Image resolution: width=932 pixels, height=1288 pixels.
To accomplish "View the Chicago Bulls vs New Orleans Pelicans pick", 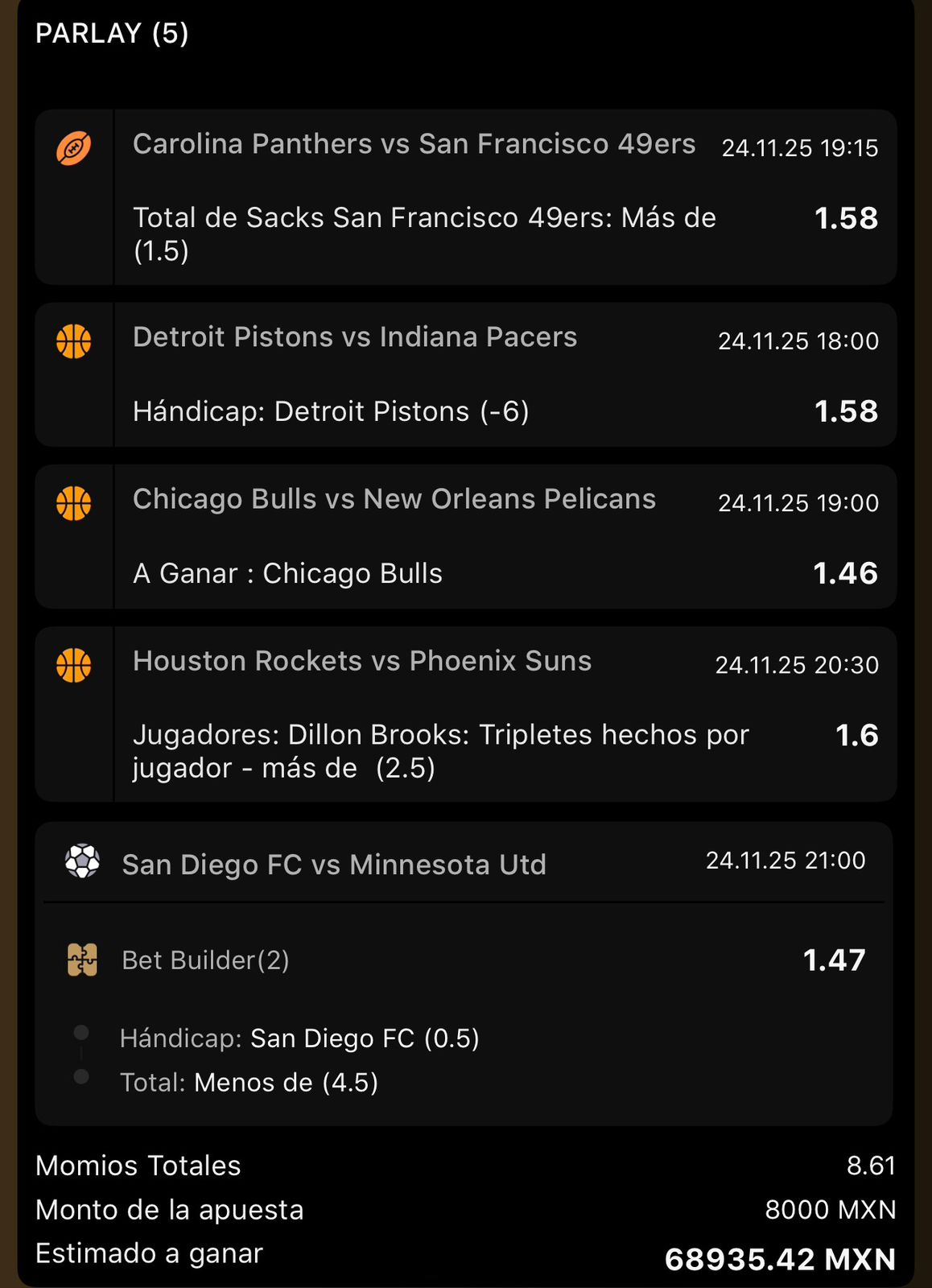I will [x=394, y=499].
